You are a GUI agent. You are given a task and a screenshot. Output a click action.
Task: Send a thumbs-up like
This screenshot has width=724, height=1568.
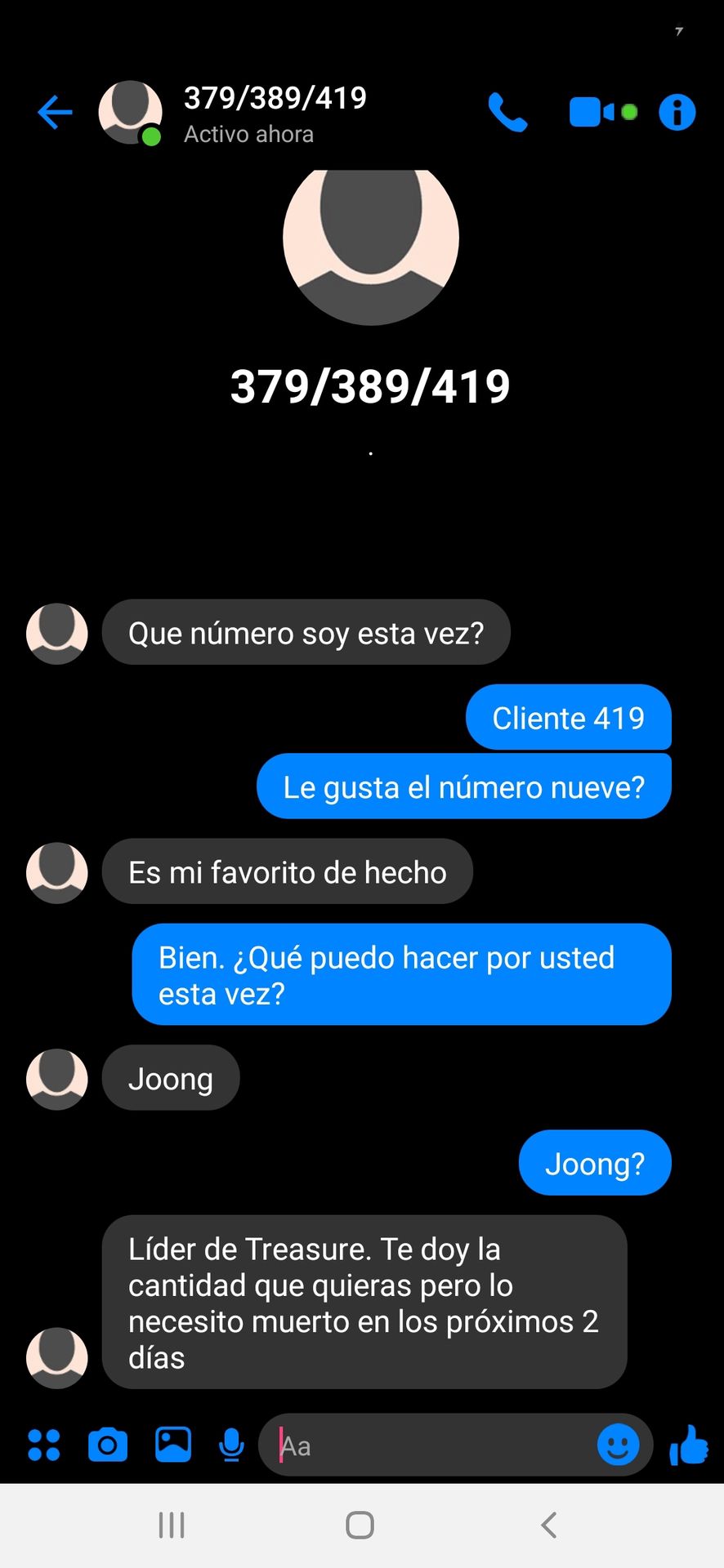688,1445
